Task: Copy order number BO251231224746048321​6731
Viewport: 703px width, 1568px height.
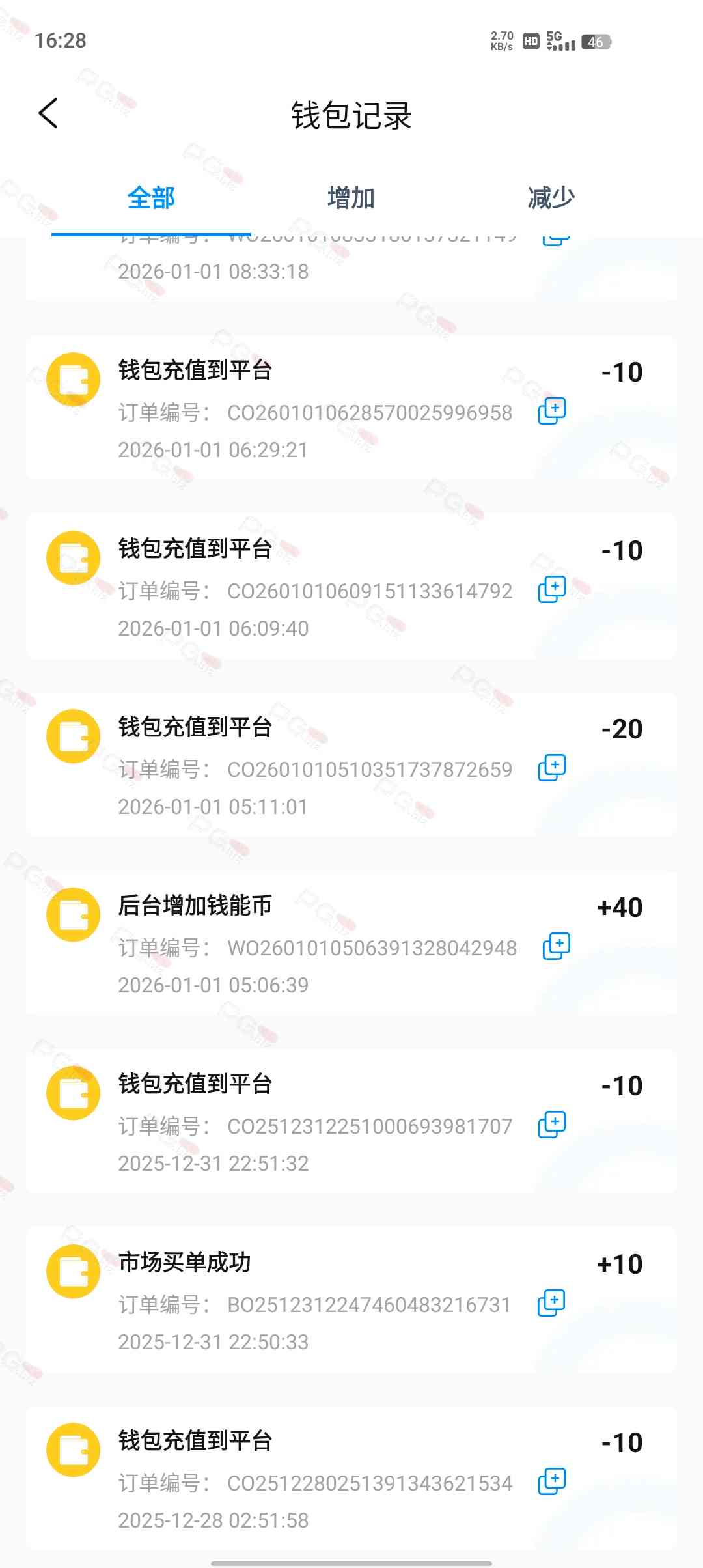Action: point(551,1304)
